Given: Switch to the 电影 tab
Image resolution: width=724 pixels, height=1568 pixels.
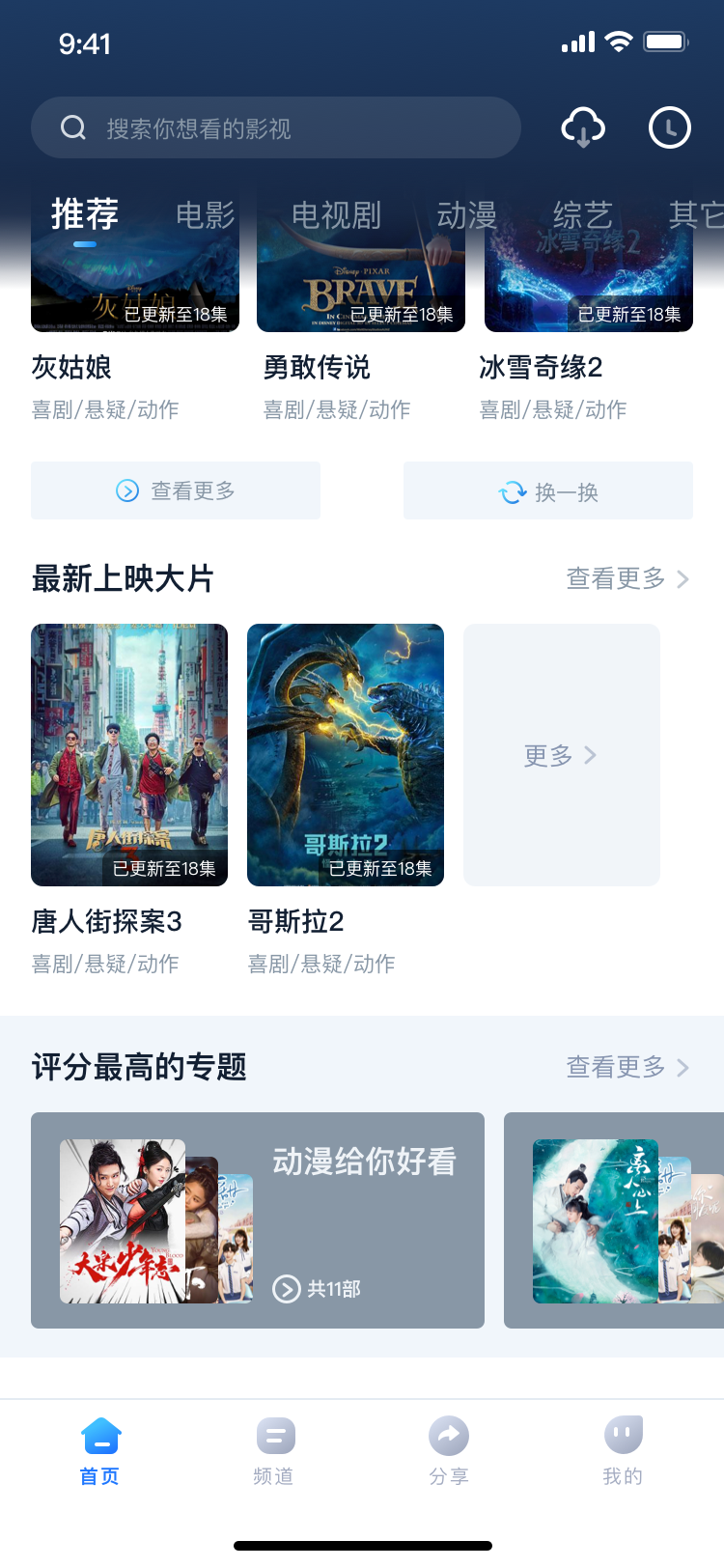Looking at the screenshot, I should 205,214.
